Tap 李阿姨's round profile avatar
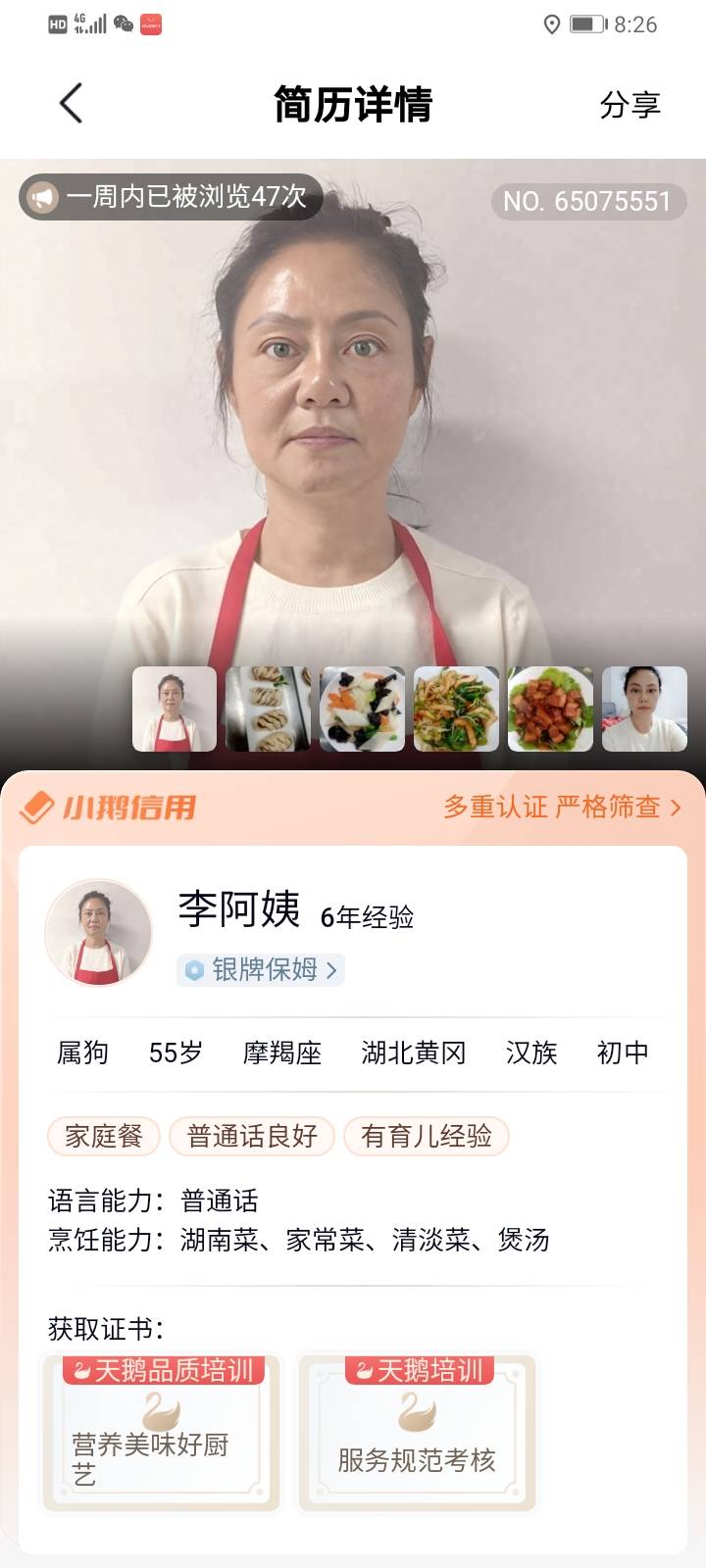Image resolution: width=706 pixels, height=1568 pixels. (x=98, y=932)
